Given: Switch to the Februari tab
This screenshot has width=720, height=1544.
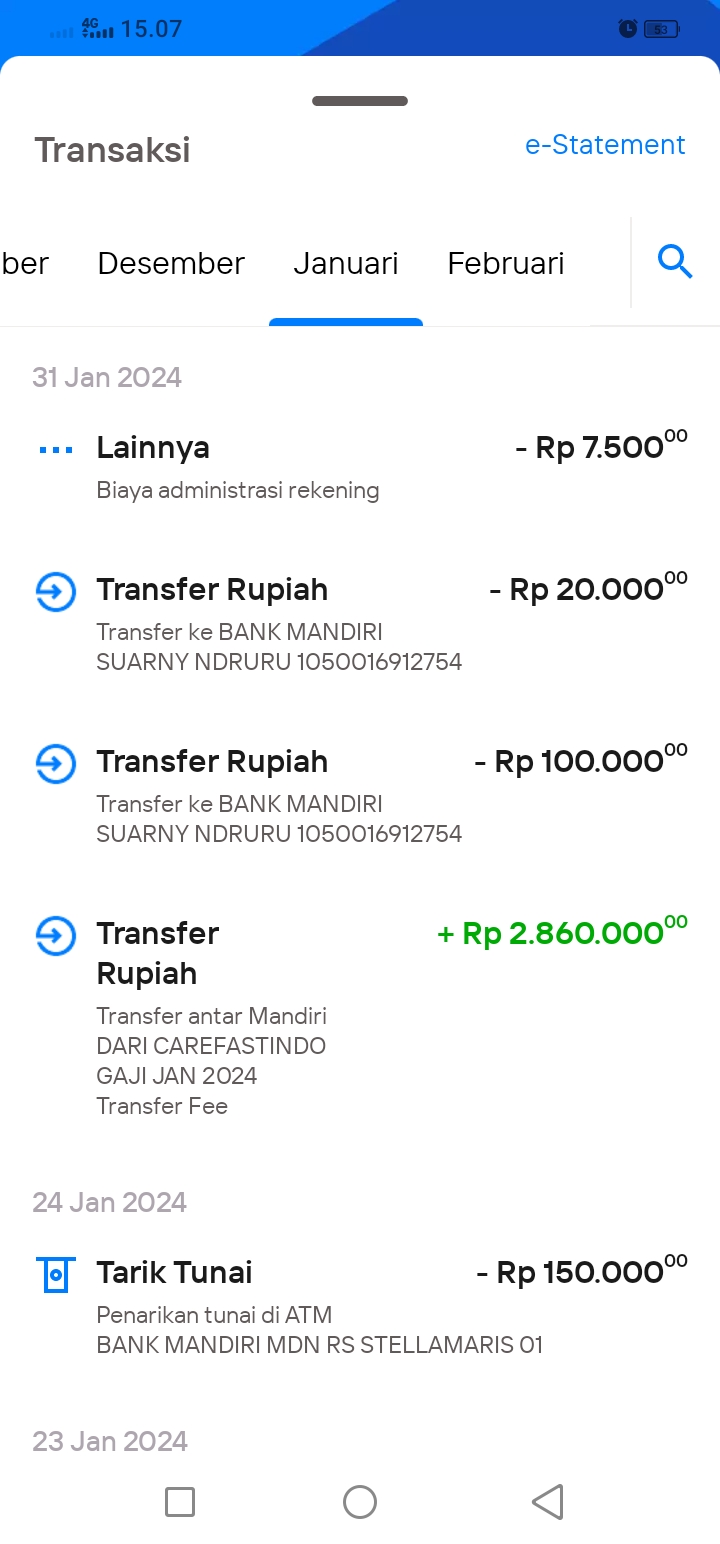Looking at the screenshot, I should [506, 264].
